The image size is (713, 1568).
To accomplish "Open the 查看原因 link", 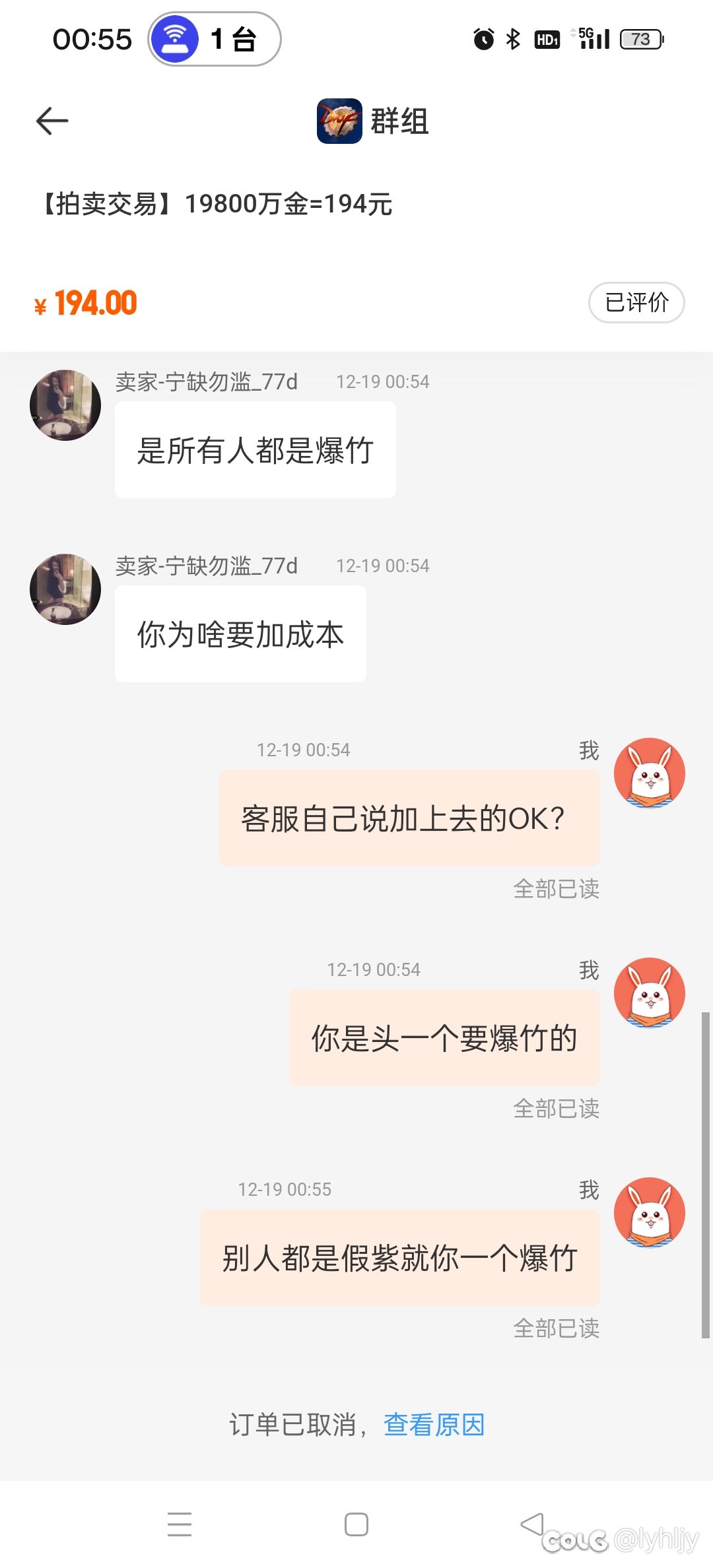I will (434, 1425).
